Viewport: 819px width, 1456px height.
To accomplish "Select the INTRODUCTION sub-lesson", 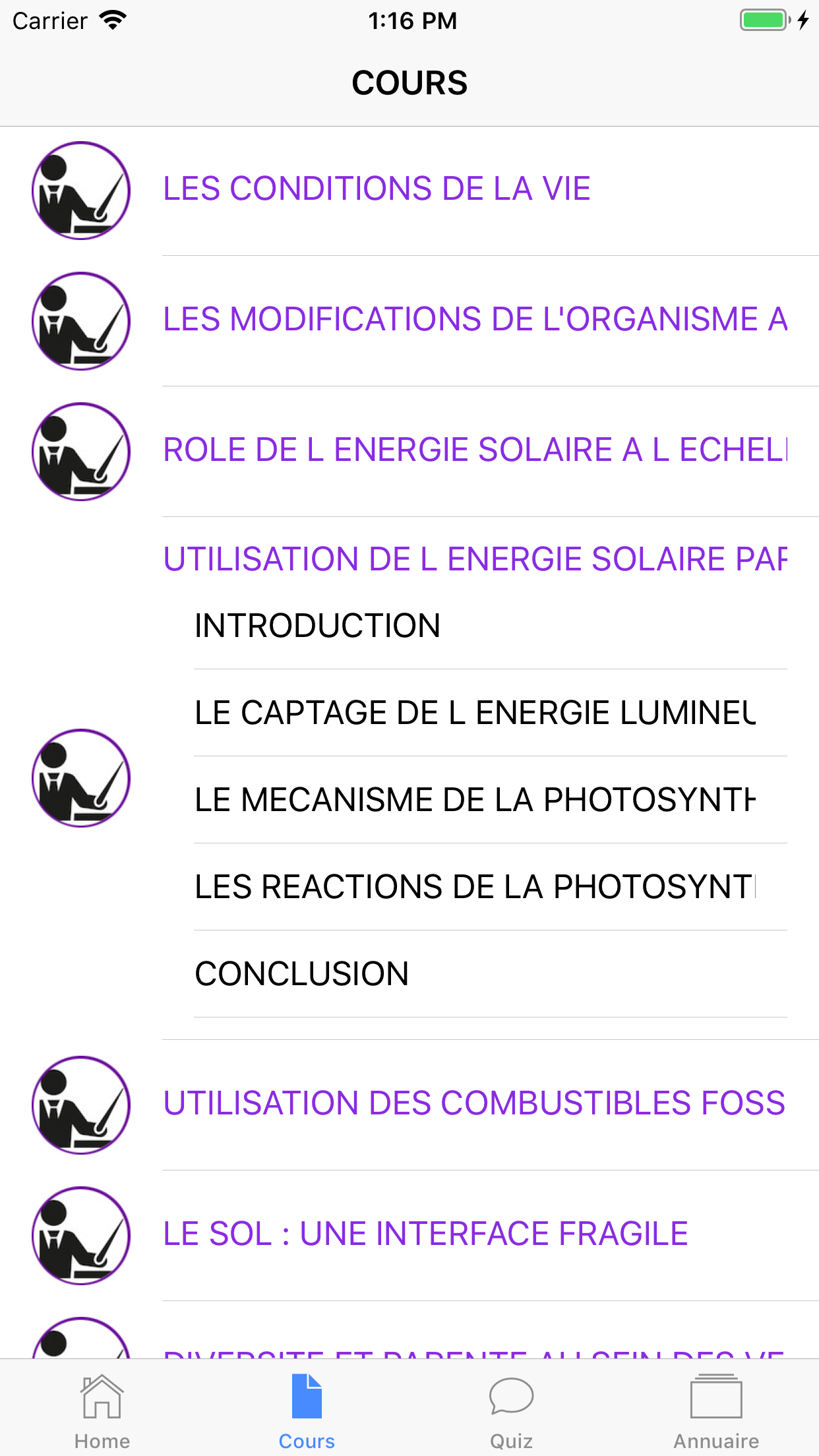I will pyautogui.click(x=317, y=625).
